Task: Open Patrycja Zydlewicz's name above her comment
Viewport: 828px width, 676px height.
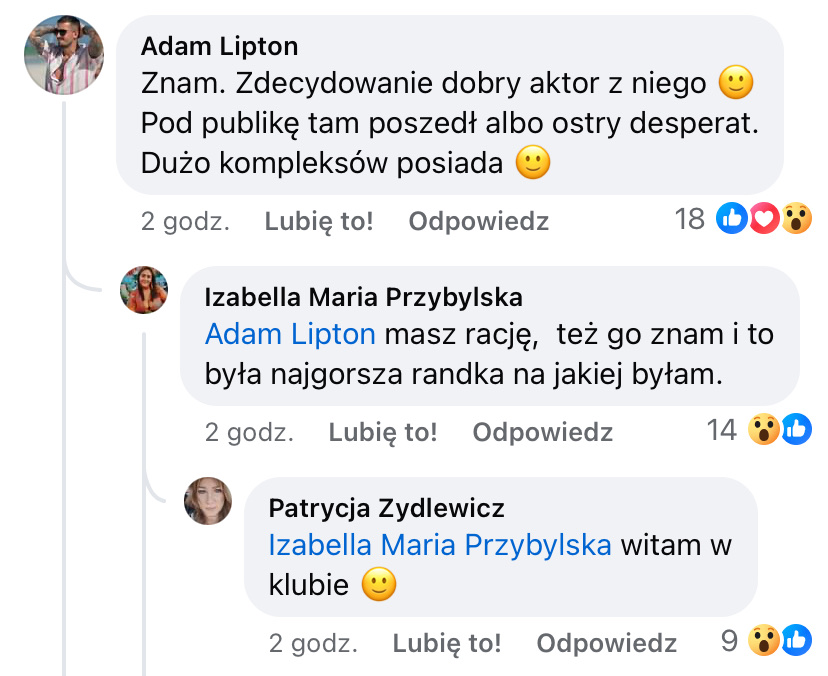Action: tap(386, 508)
